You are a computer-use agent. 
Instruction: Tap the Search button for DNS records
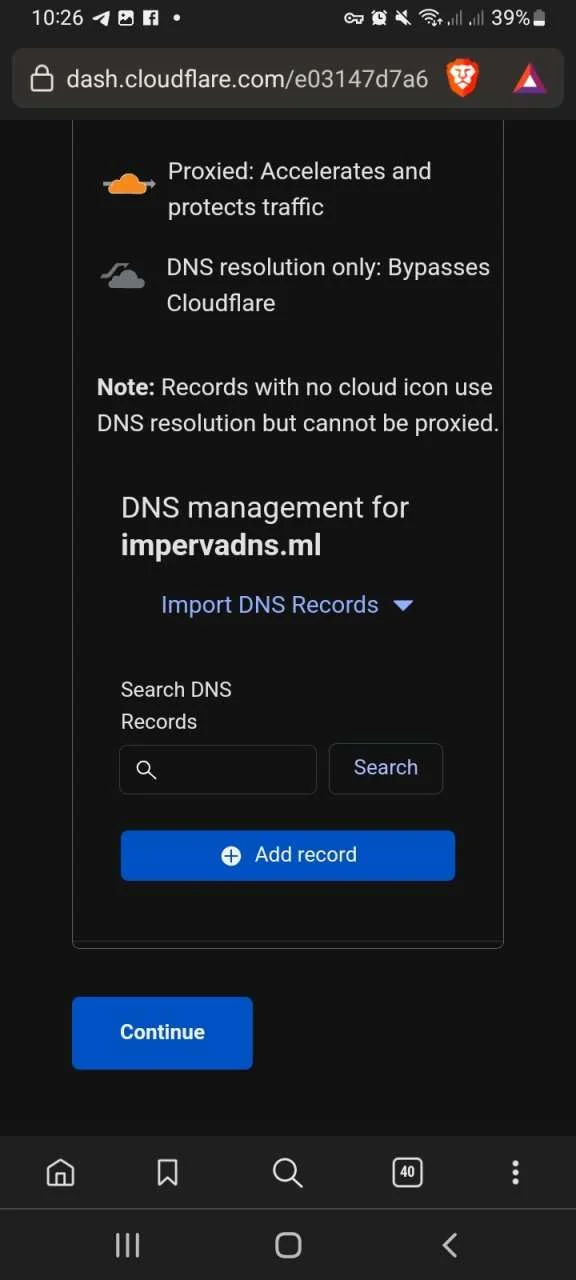[x=386, y=768]
